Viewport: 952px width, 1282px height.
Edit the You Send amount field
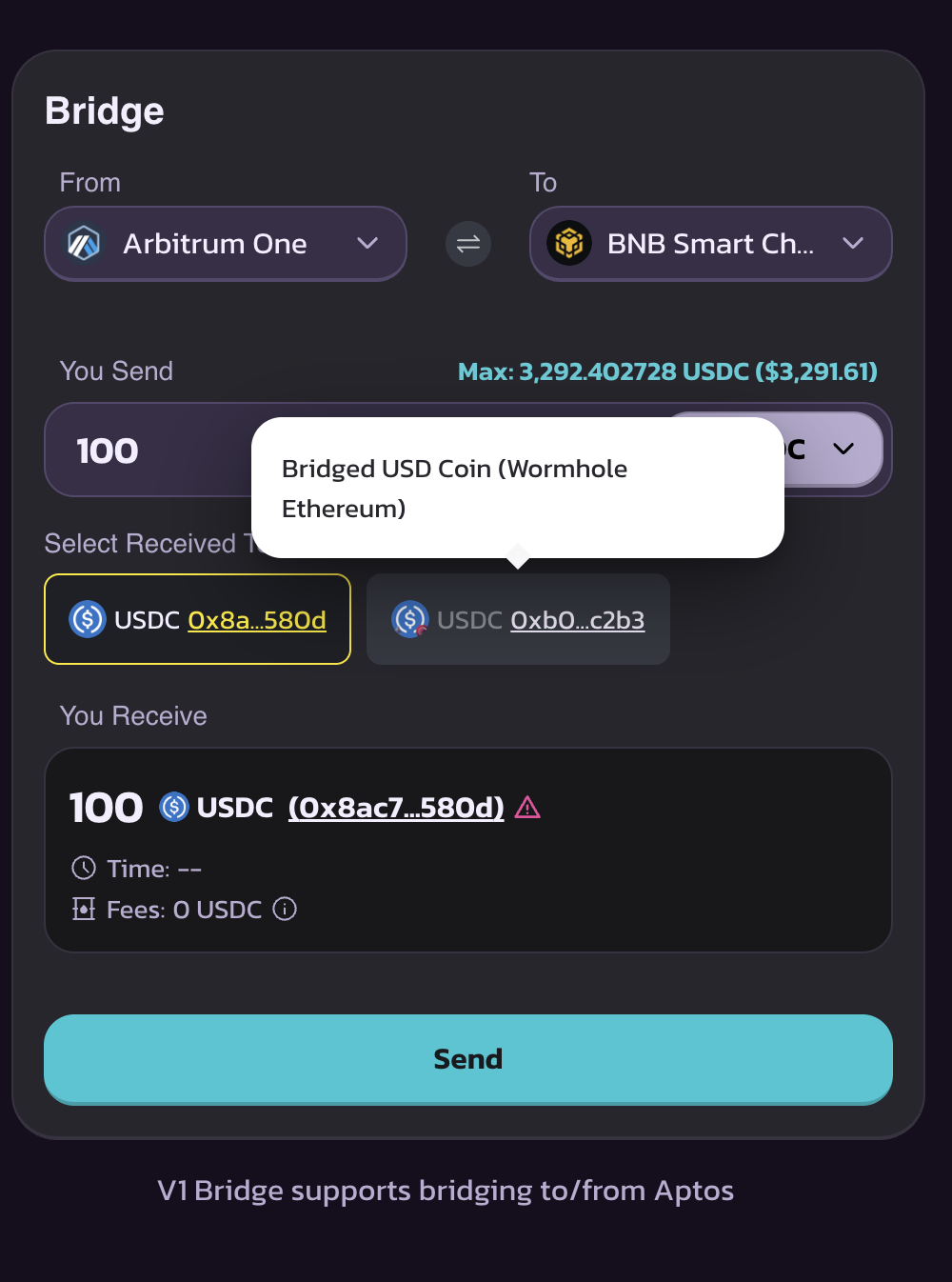click(x=152, y=451)
